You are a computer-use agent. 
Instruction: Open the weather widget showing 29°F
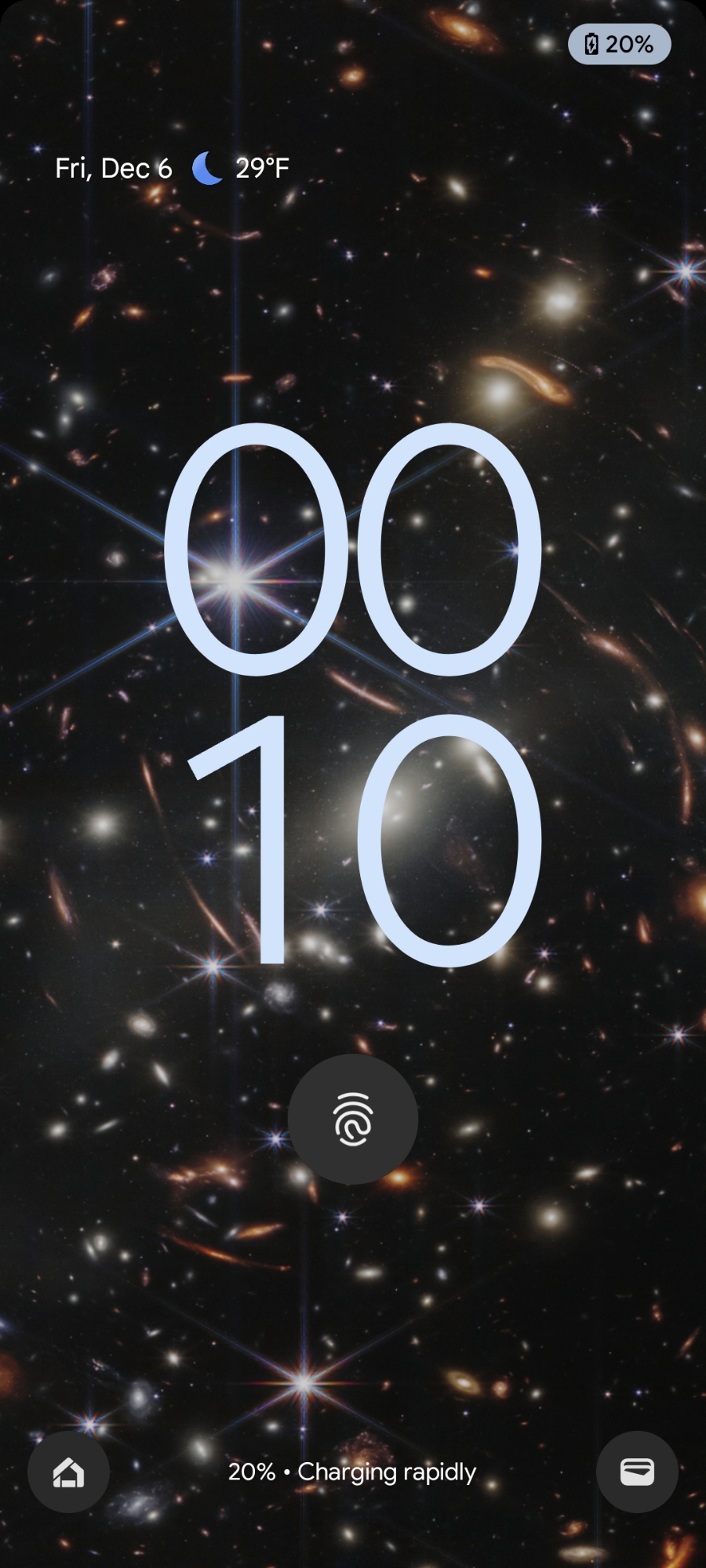[242, 168]
